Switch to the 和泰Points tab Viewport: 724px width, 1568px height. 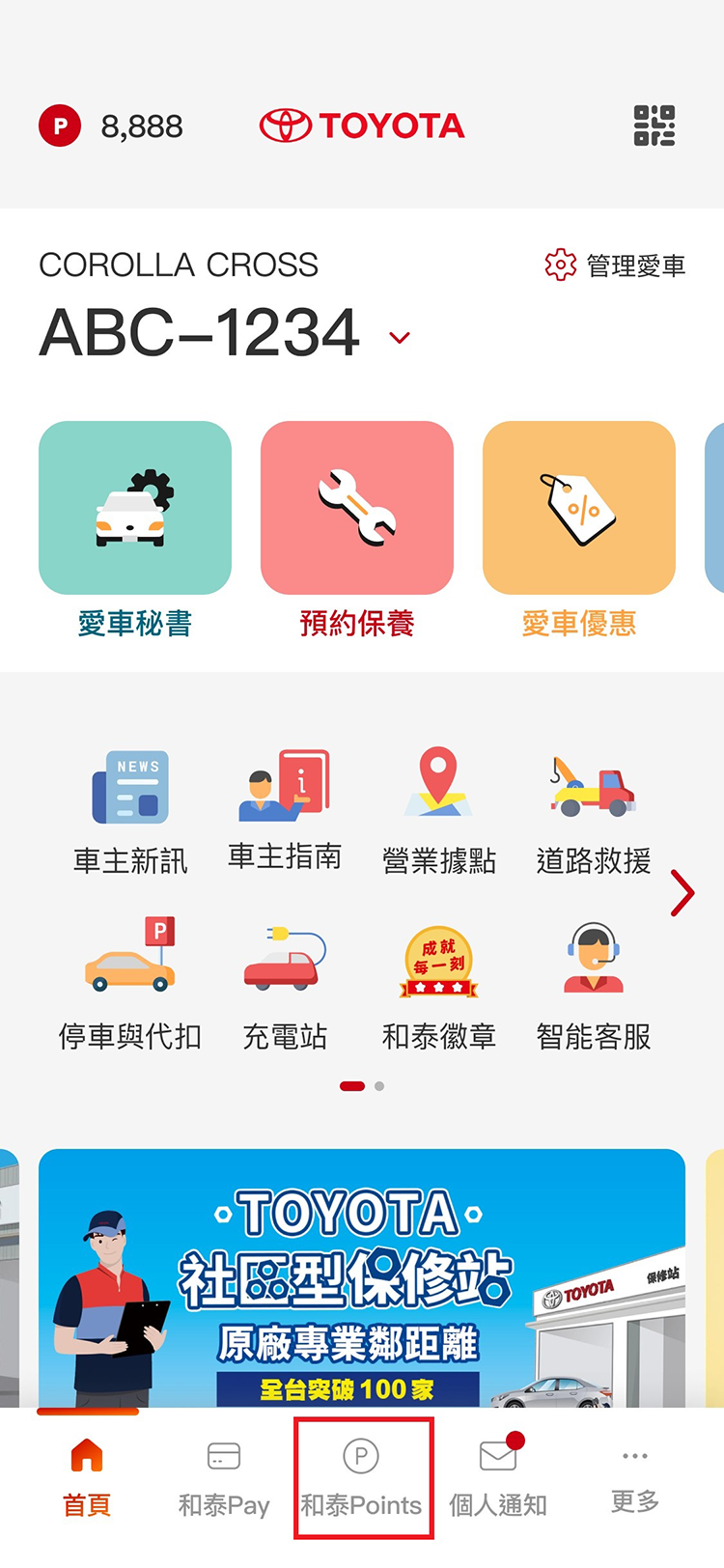(x=362, y=1477)
